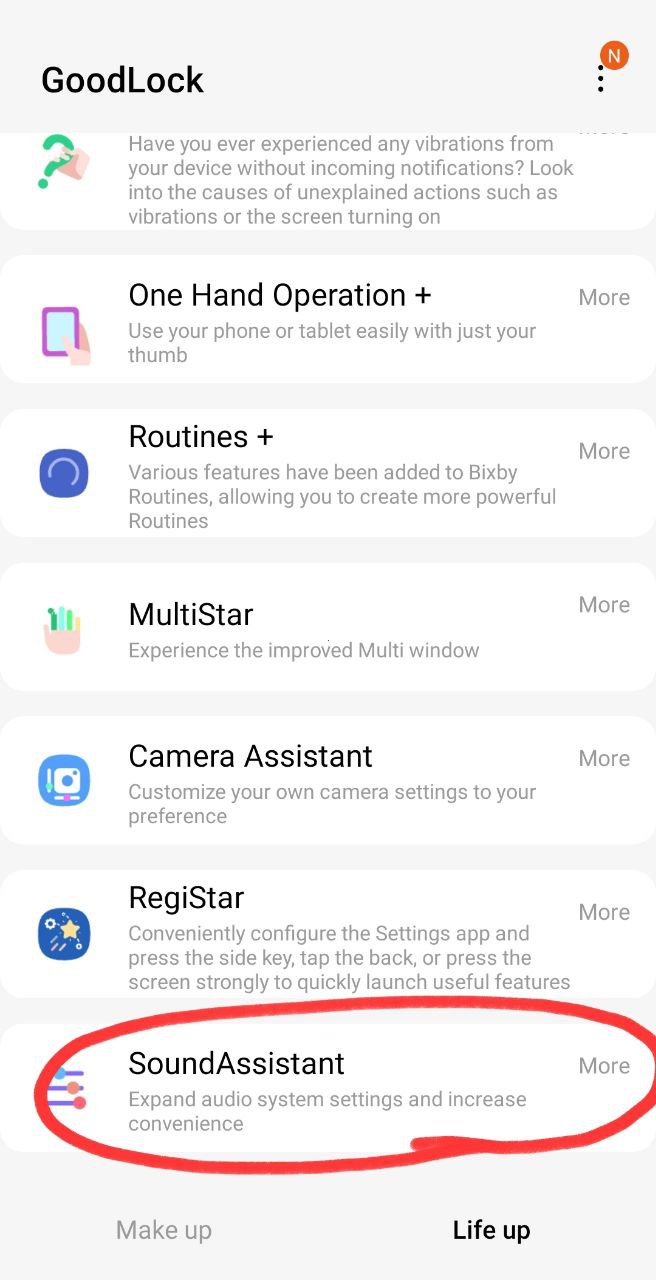Tap More beside SoundAssistant
The width and height of the screenshot is (656, 1280).
604,1066
